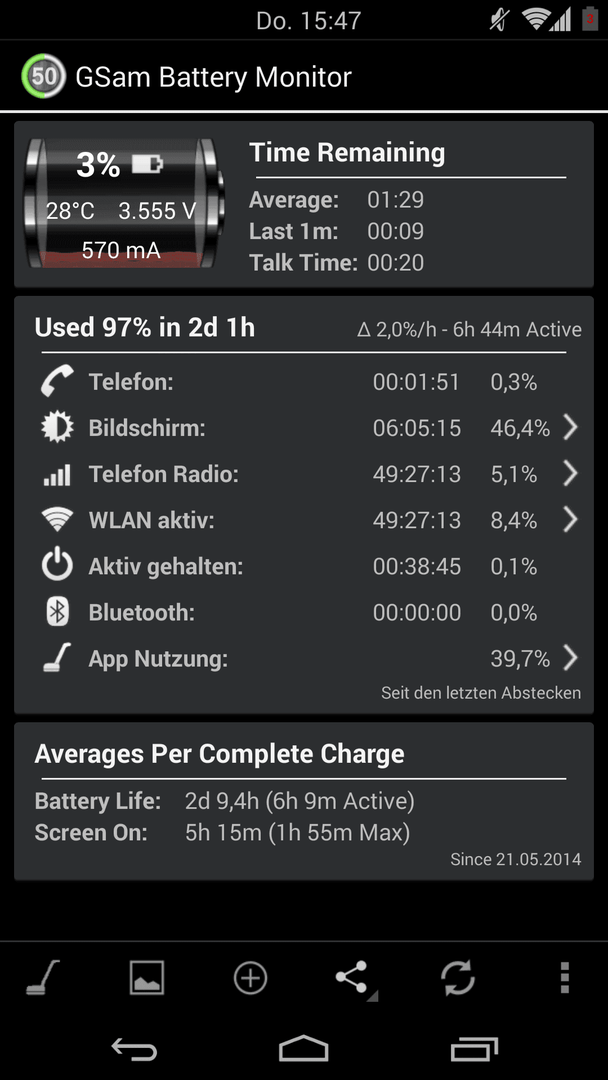Go back with the system back button
608x1080 pixels.
pyautogui.click(x=134, y=1050)
